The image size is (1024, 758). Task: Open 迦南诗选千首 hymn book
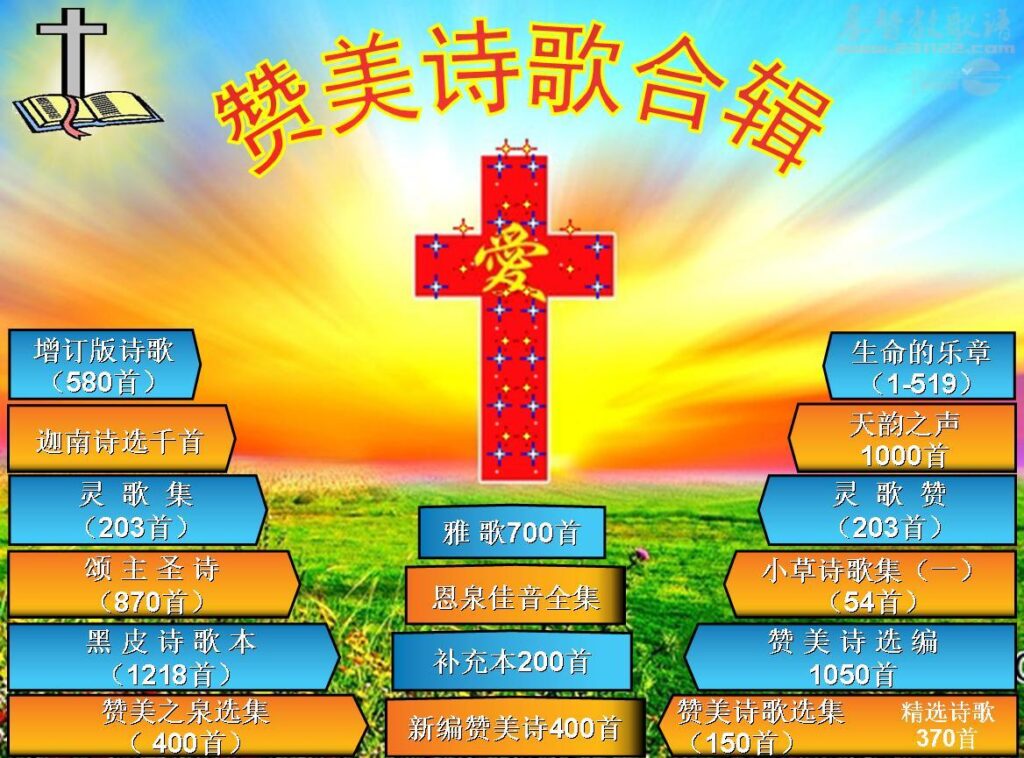pos(120,439)
